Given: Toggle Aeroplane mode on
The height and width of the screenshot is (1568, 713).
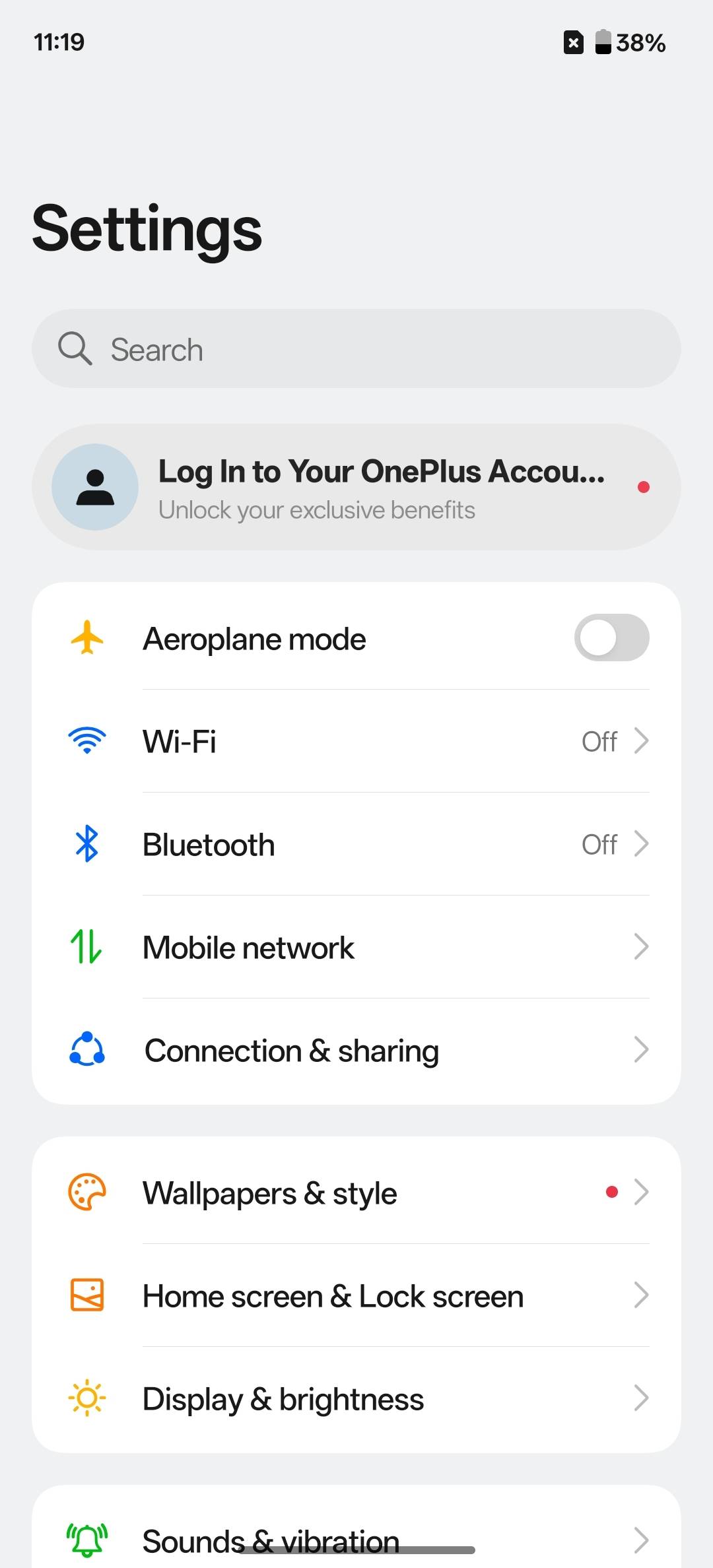Looking at the screenshot, I should pos(611,637).
